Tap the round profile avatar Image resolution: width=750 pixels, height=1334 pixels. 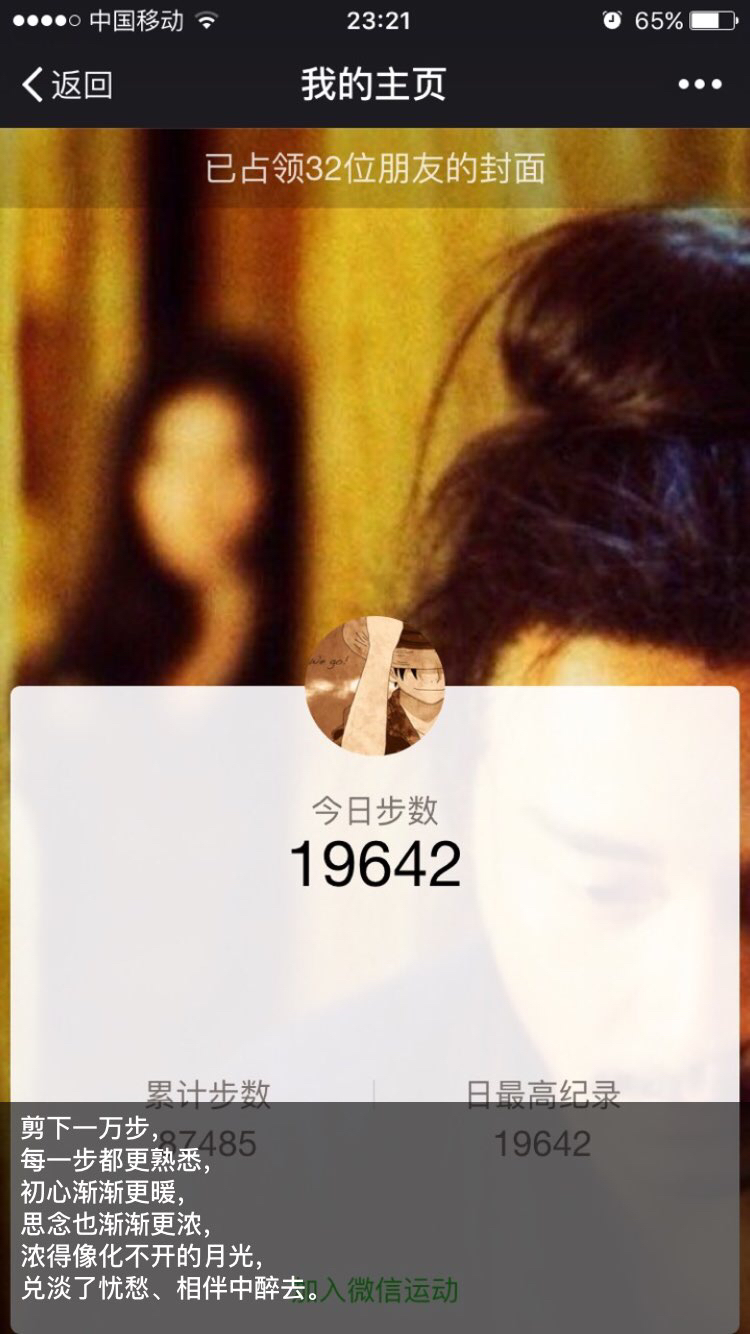tap(374, 686)
